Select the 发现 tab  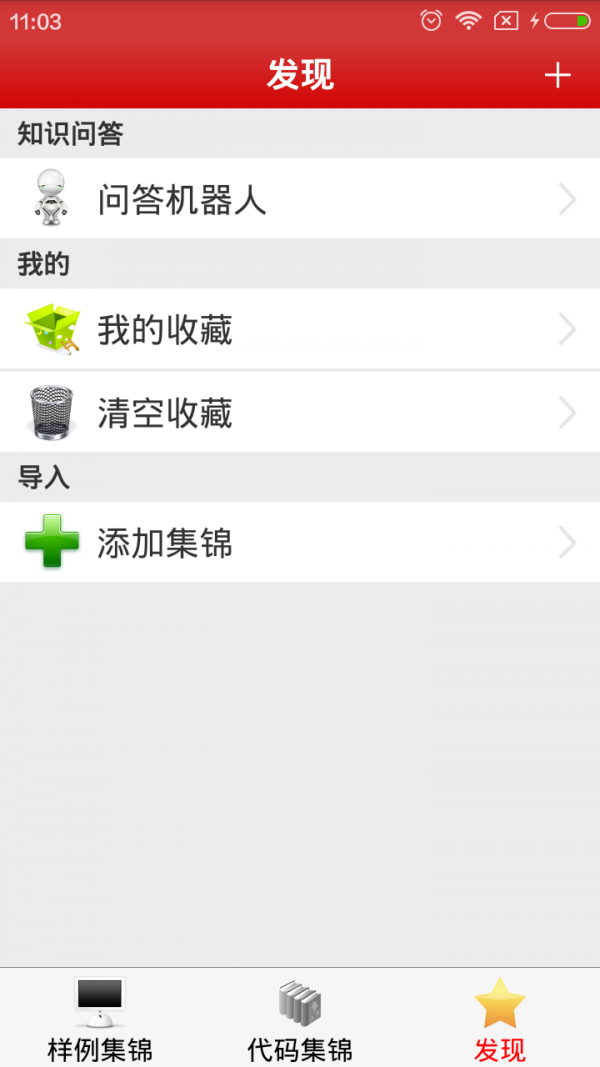pyautogui.click(x=499, y=1019)
